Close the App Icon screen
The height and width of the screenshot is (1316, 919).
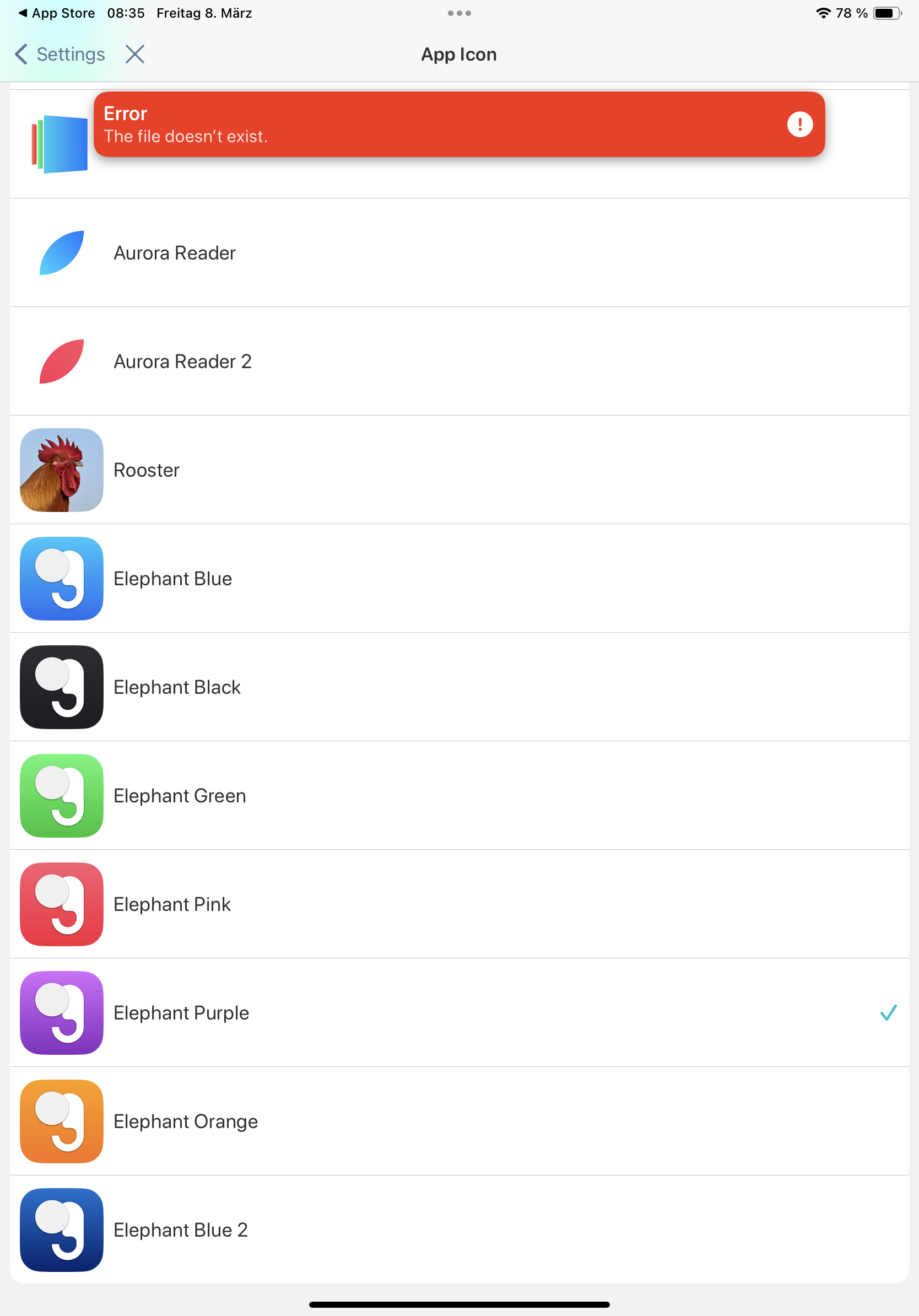point(134,55)
